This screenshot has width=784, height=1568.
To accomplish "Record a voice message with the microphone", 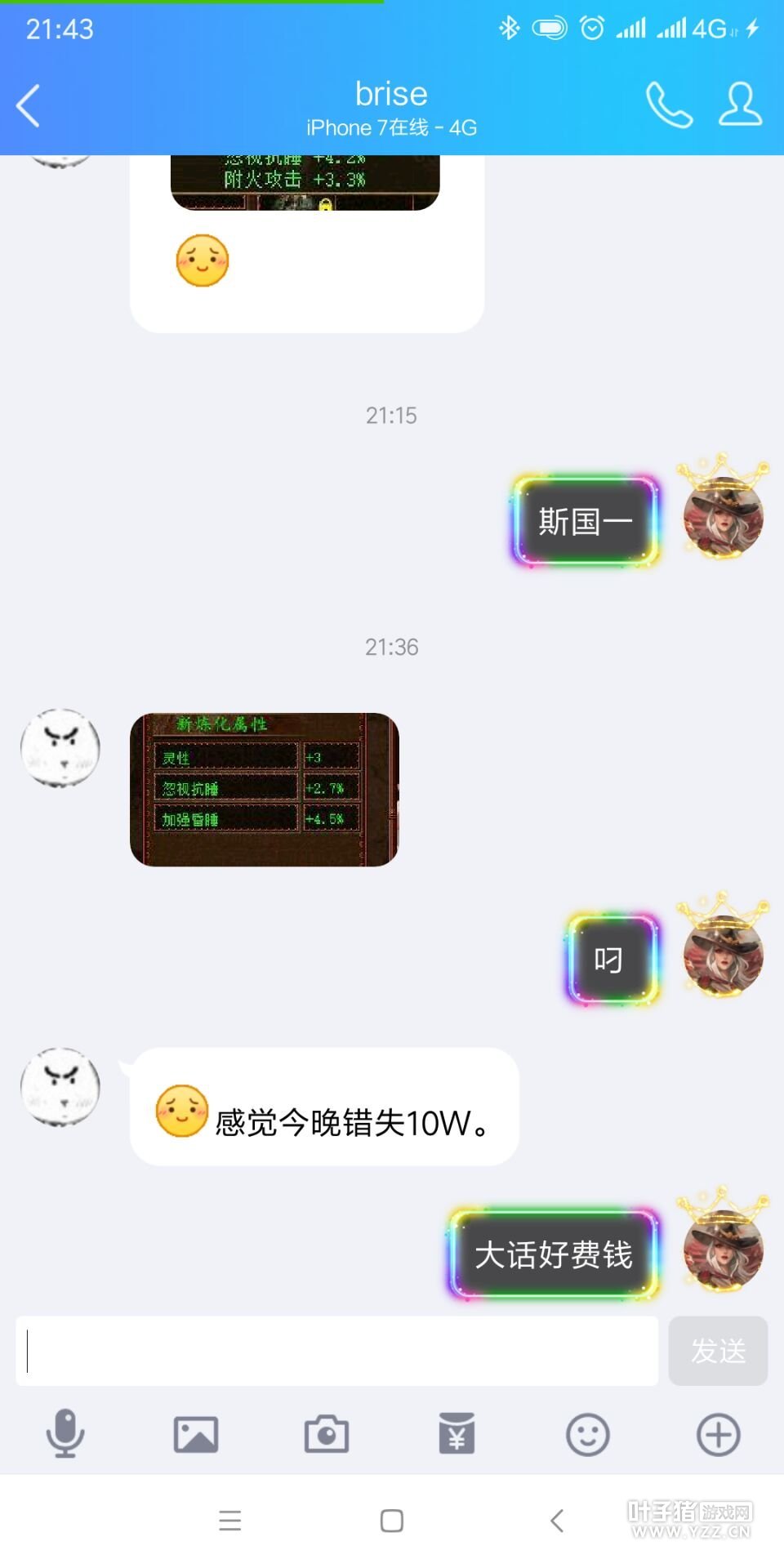I will point(65,1434).
